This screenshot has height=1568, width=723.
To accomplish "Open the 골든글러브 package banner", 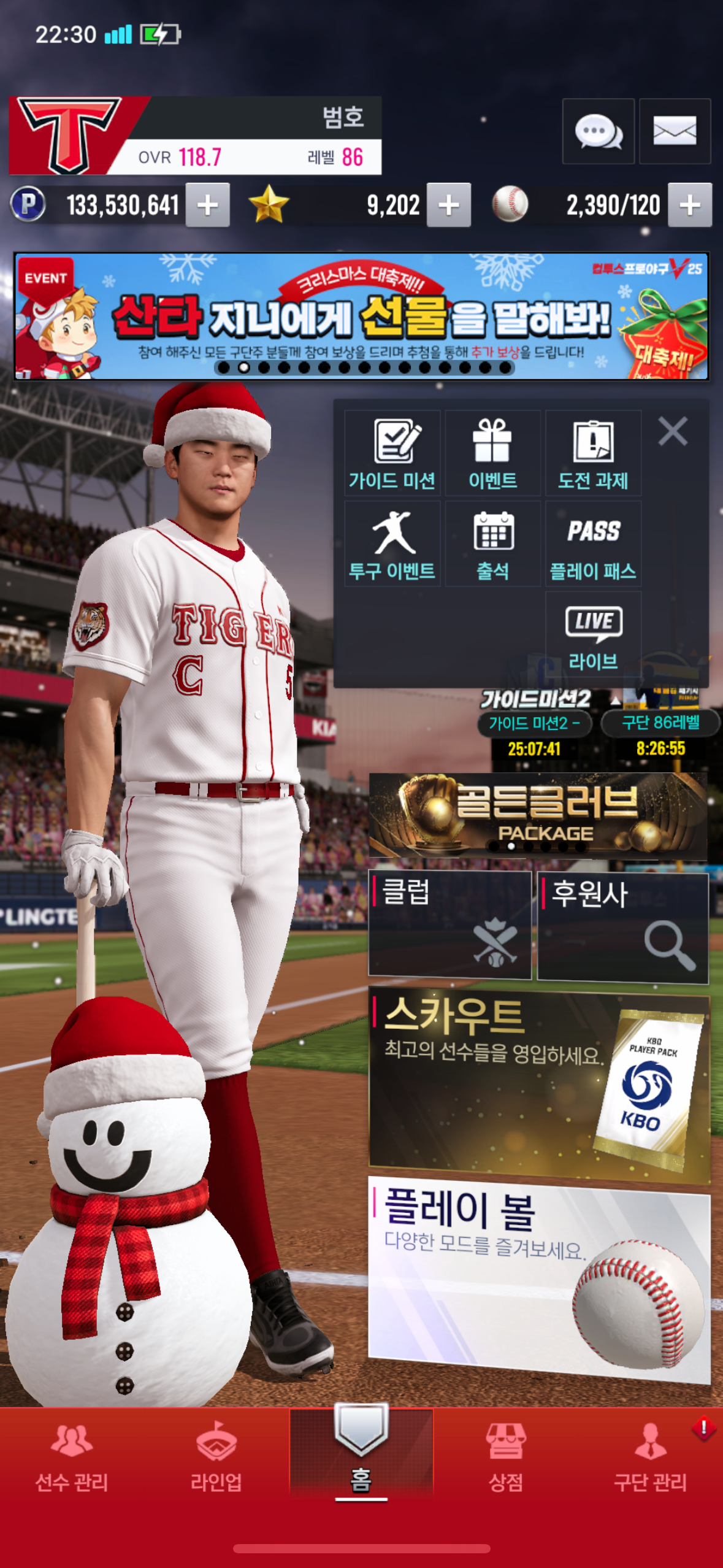I will [538, 815].
